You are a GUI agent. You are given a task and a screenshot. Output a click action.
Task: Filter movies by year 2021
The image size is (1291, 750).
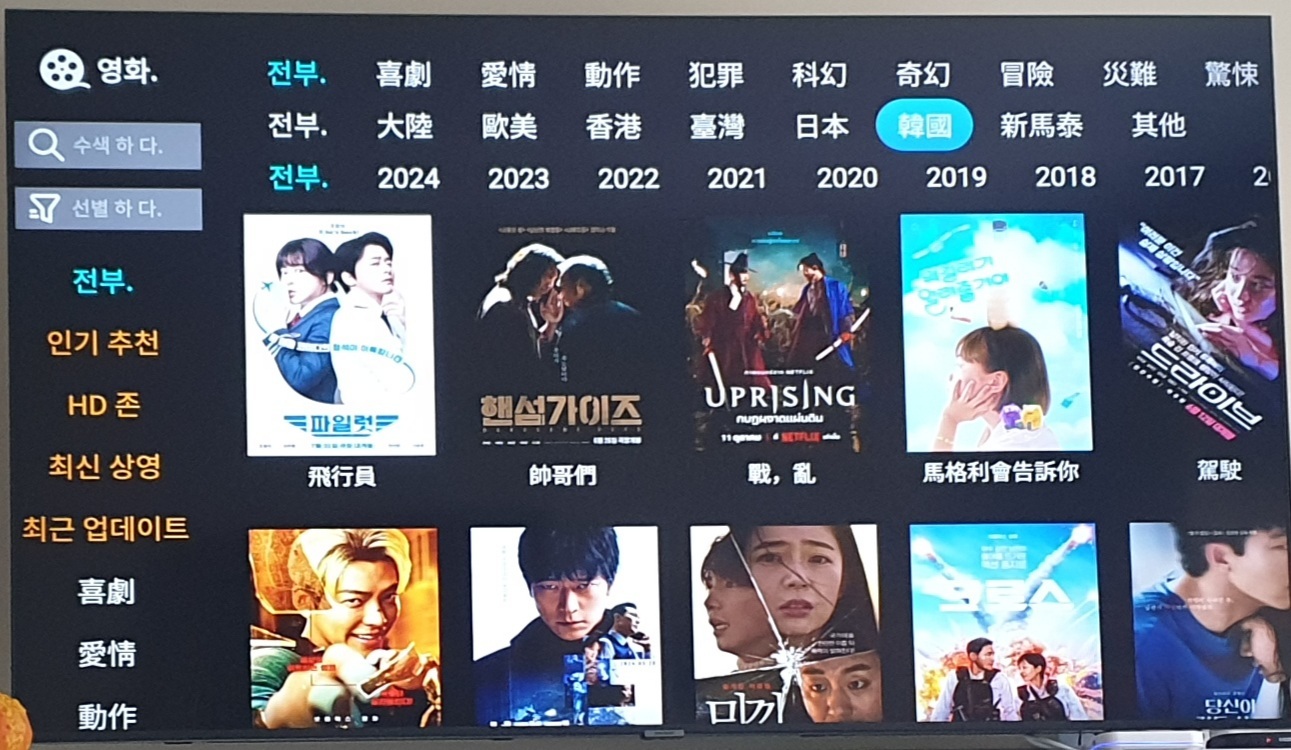[x=736, y=178]
